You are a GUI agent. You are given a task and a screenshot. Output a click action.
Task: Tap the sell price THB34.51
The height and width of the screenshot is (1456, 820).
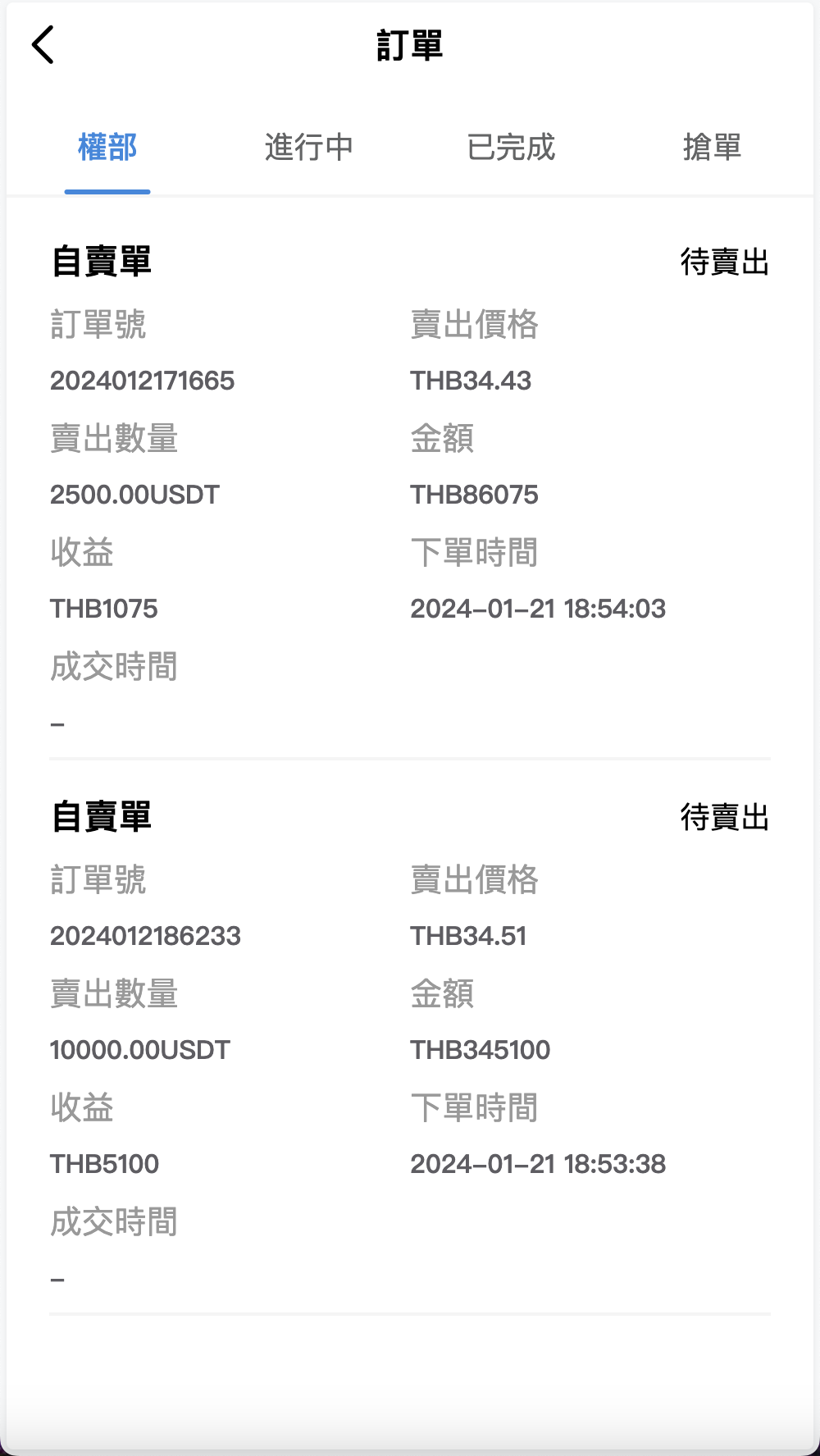[x=469, y=935]
